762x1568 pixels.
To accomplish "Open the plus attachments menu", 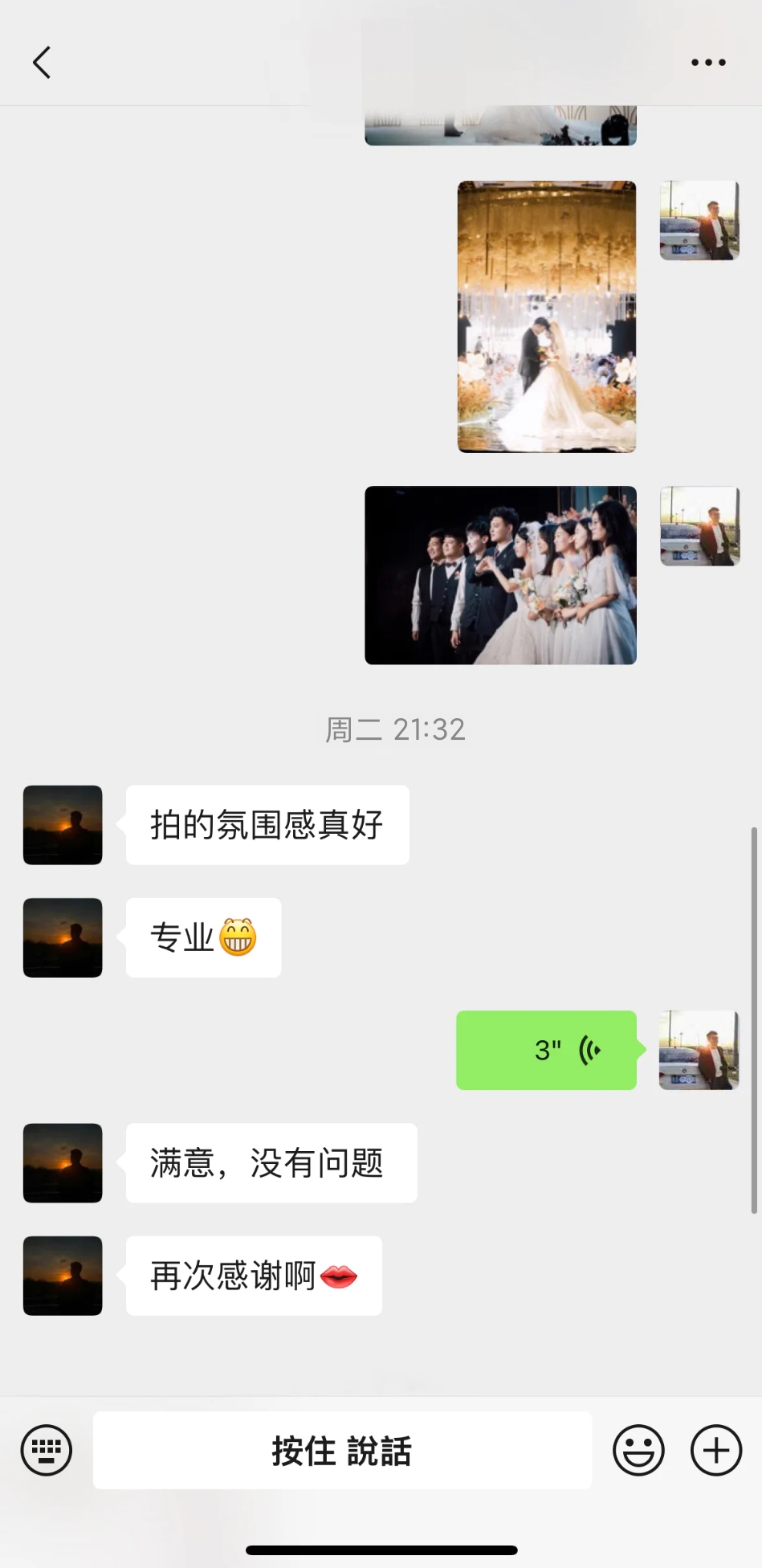I will (x=716, y=1450).
